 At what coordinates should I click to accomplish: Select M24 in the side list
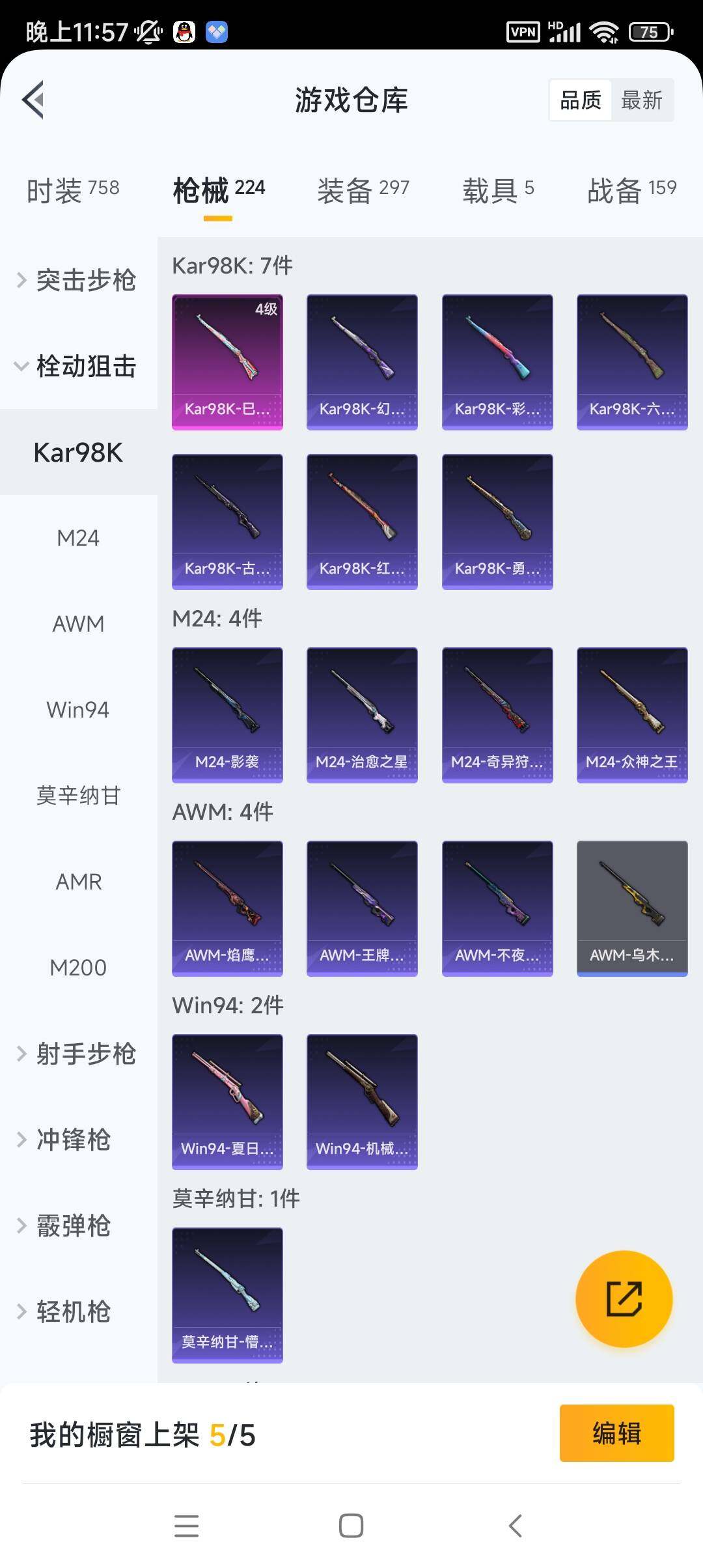(78, 538)
